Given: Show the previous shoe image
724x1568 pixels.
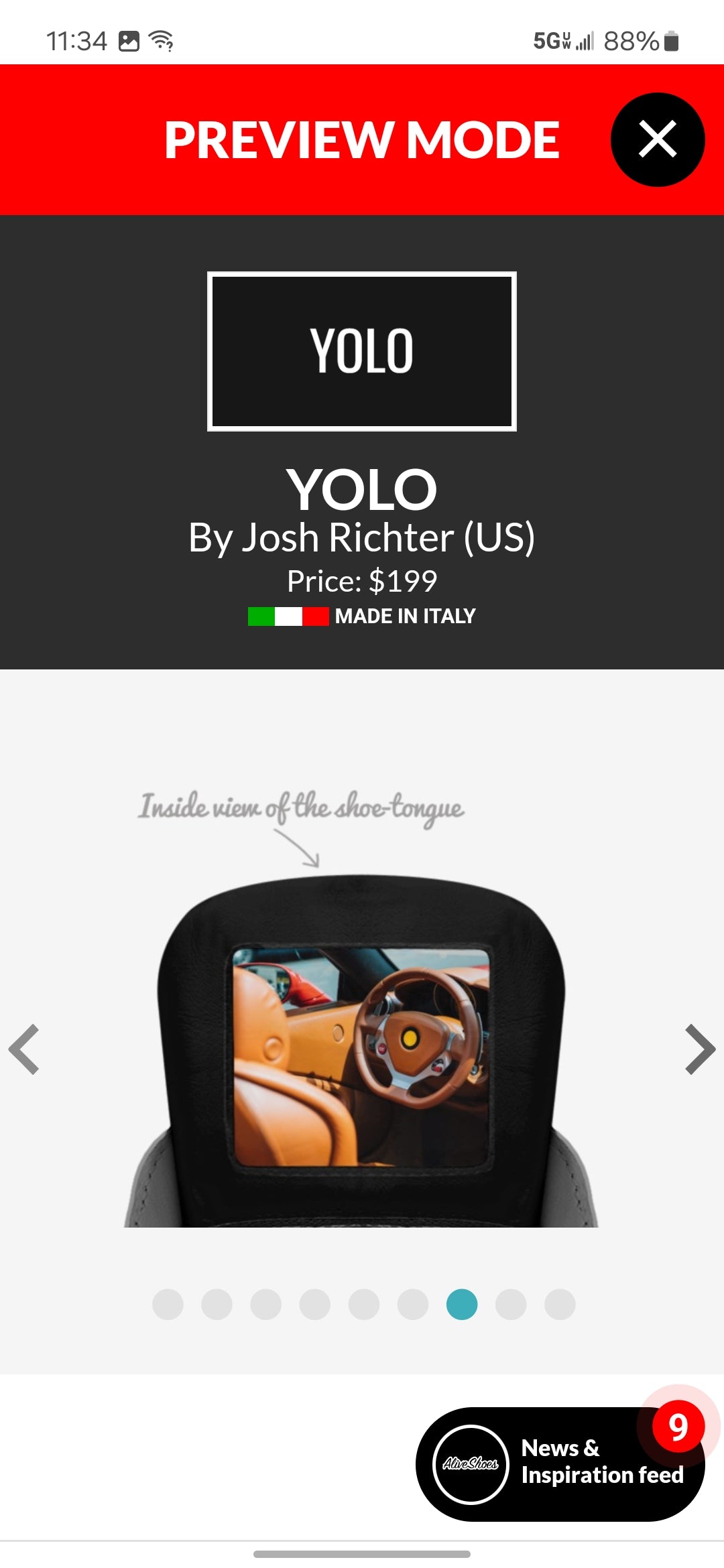Looking at the screenshot, I should point(25,1049).
